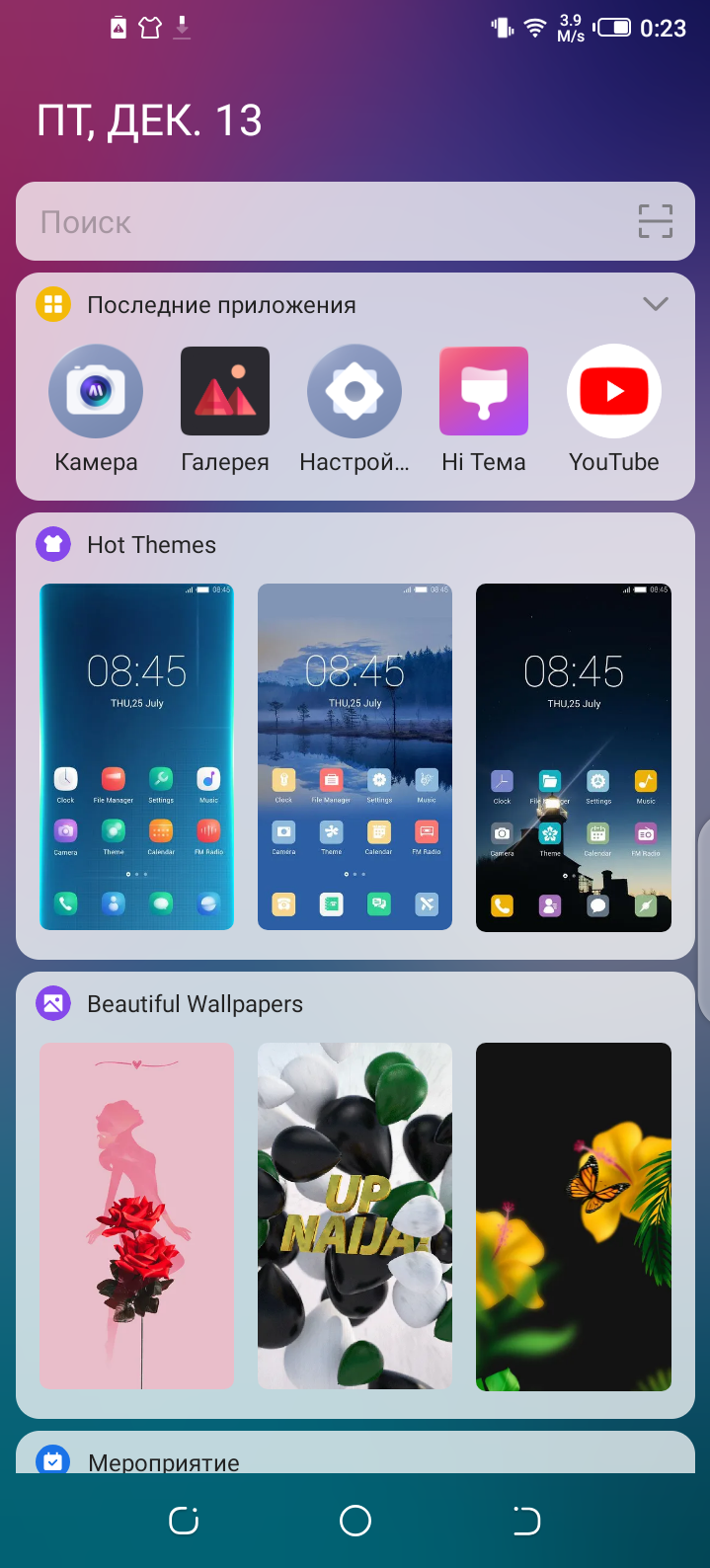
Task: Open YouTube from recent apps
Action: (614, 392)
